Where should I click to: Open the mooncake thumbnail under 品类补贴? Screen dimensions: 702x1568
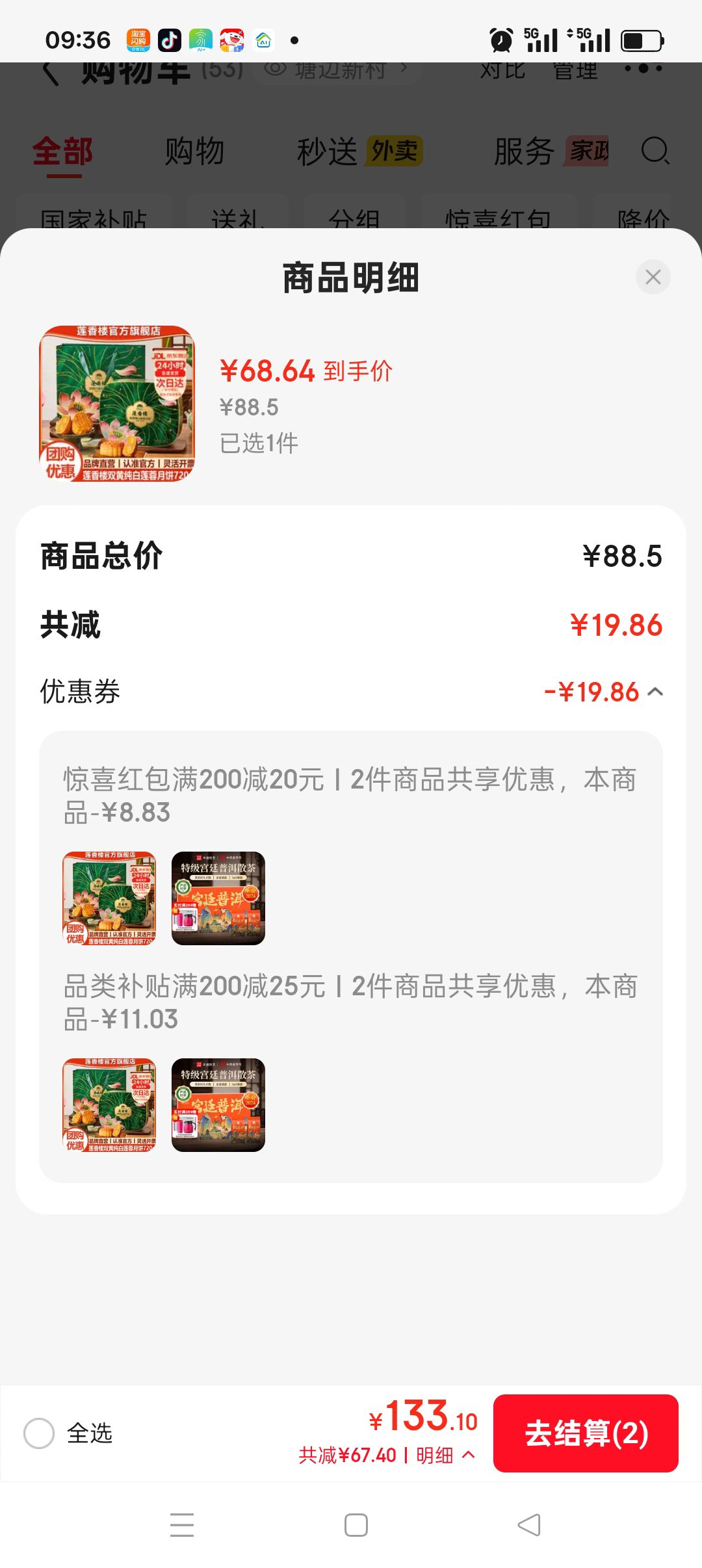[x=109, y=1105]
